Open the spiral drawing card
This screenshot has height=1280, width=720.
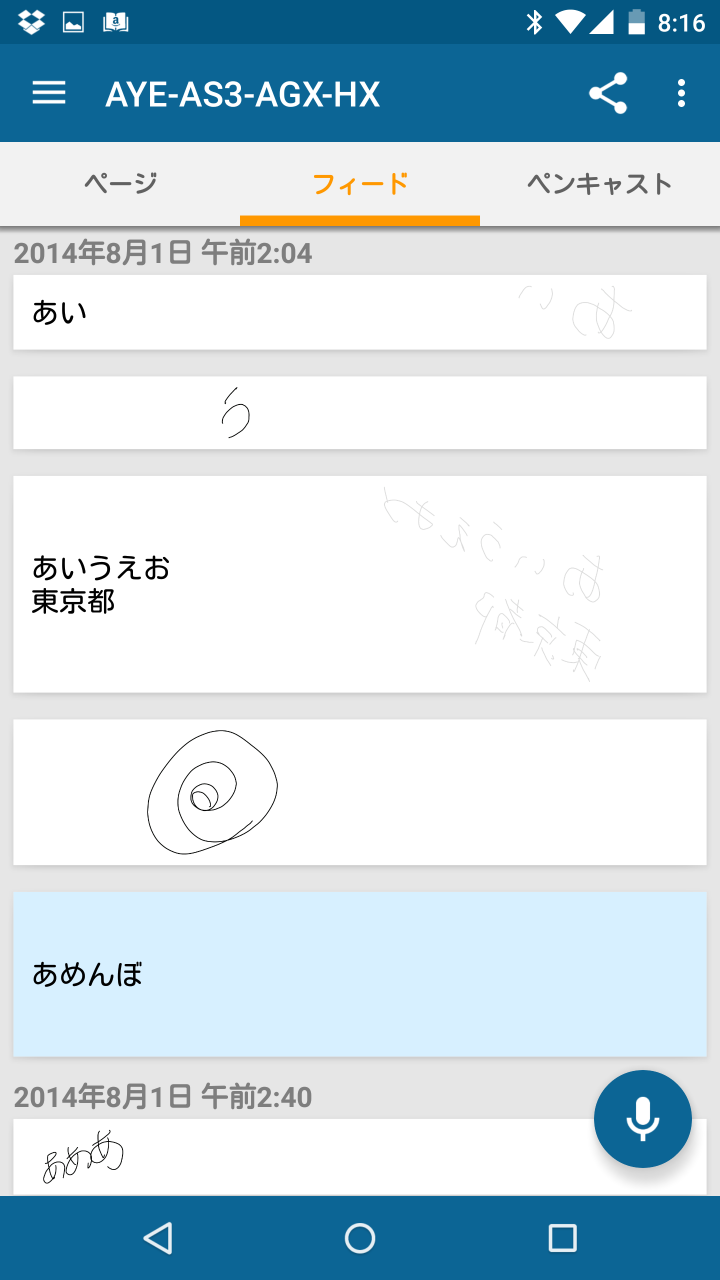(360, 792)
